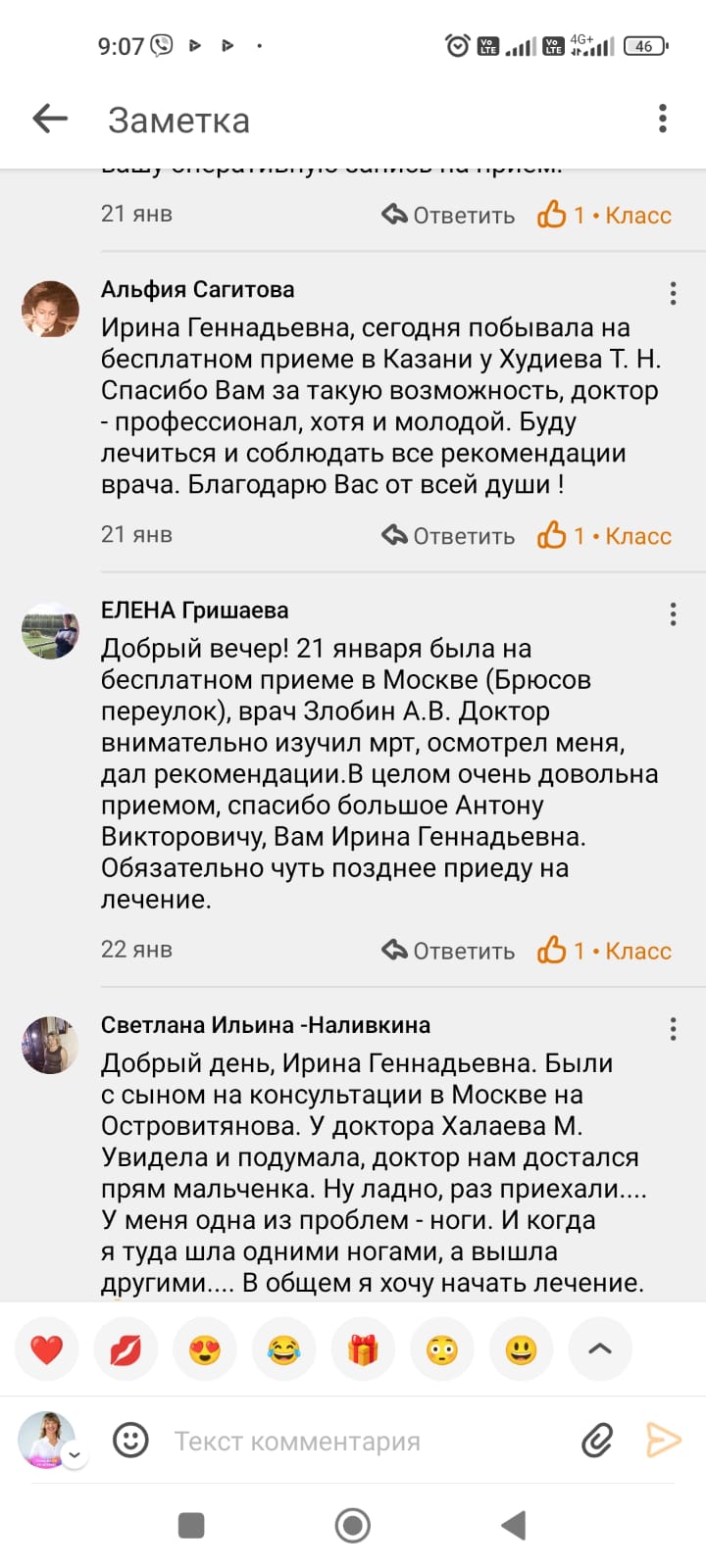Open the emoji picker in the comment bar
Screen dimensions: 706x1568
coord(131,1441)
